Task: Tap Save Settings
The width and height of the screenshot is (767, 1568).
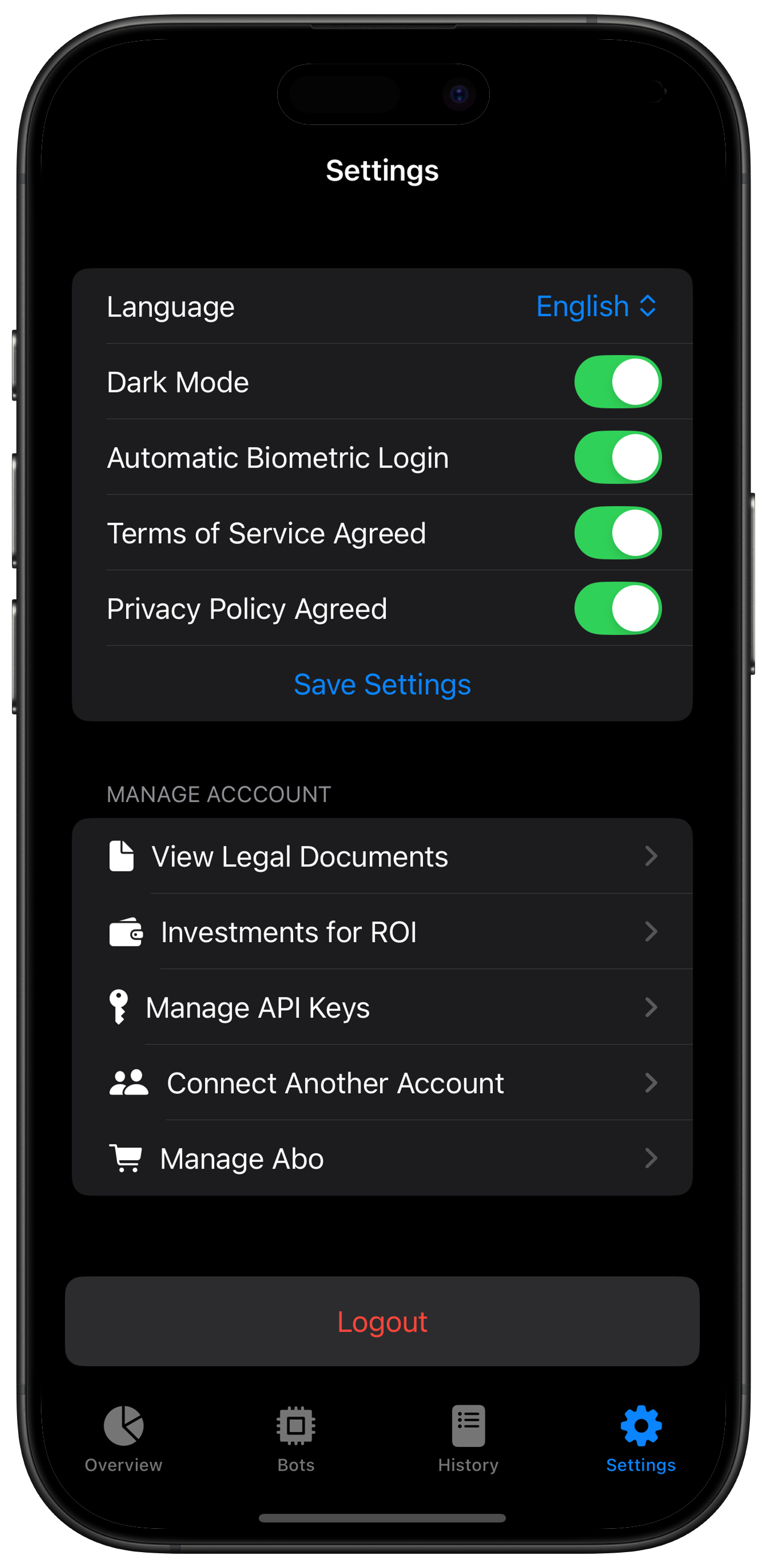Action: 382,684
